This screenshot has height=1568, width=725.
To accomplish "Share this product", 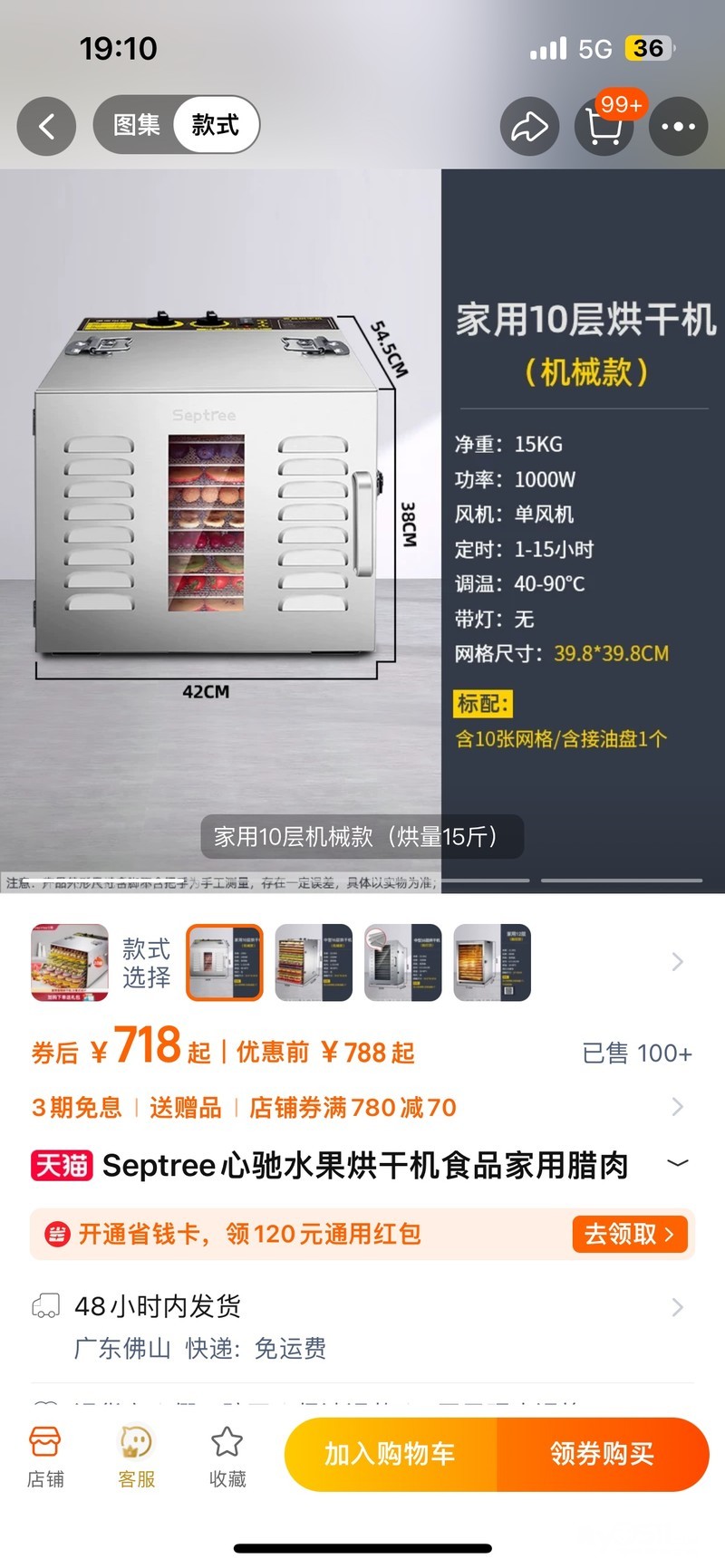I will pos(529,127).
